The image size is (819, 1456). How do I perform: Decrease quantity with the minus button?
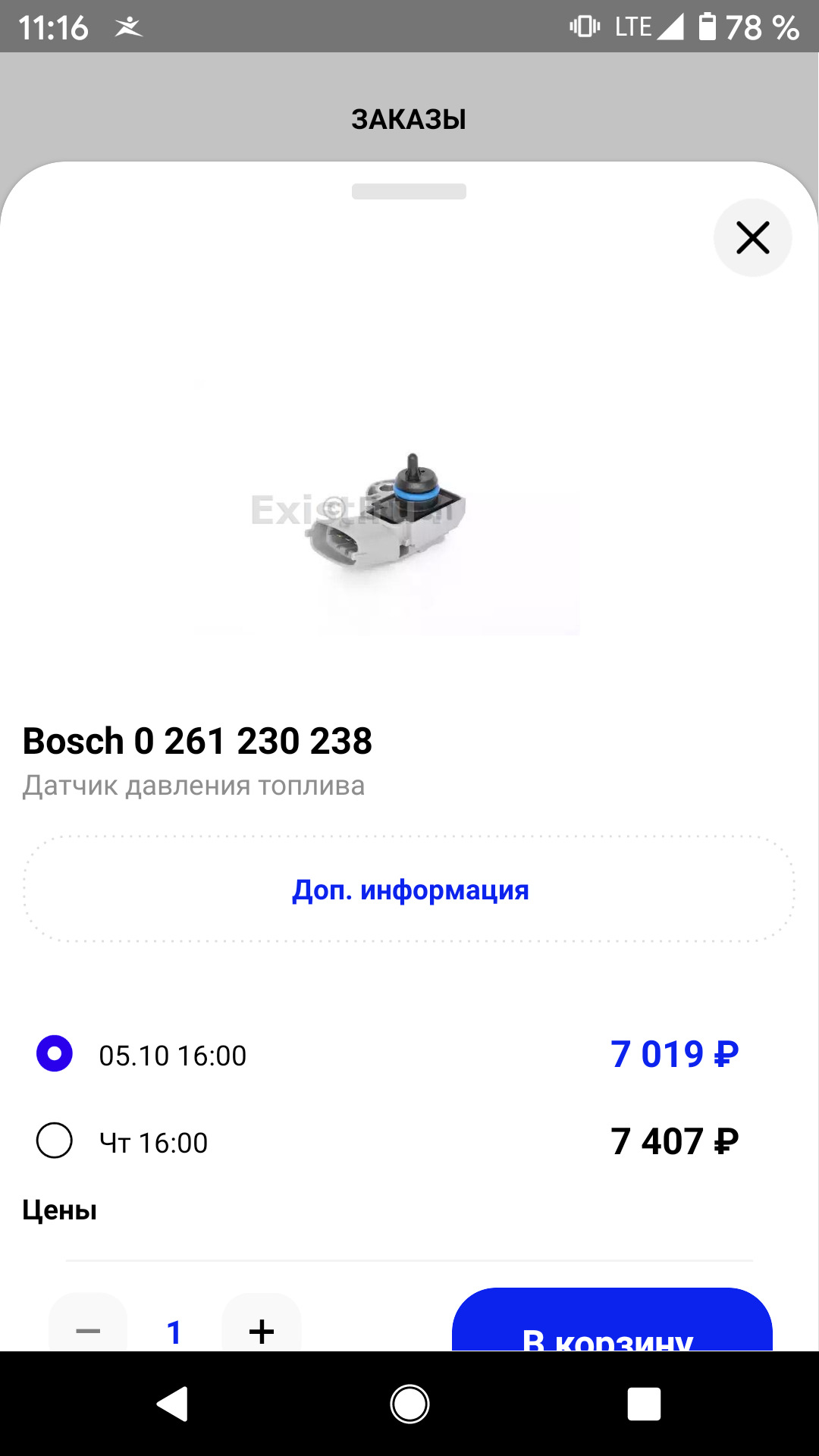coord(88,1327)
